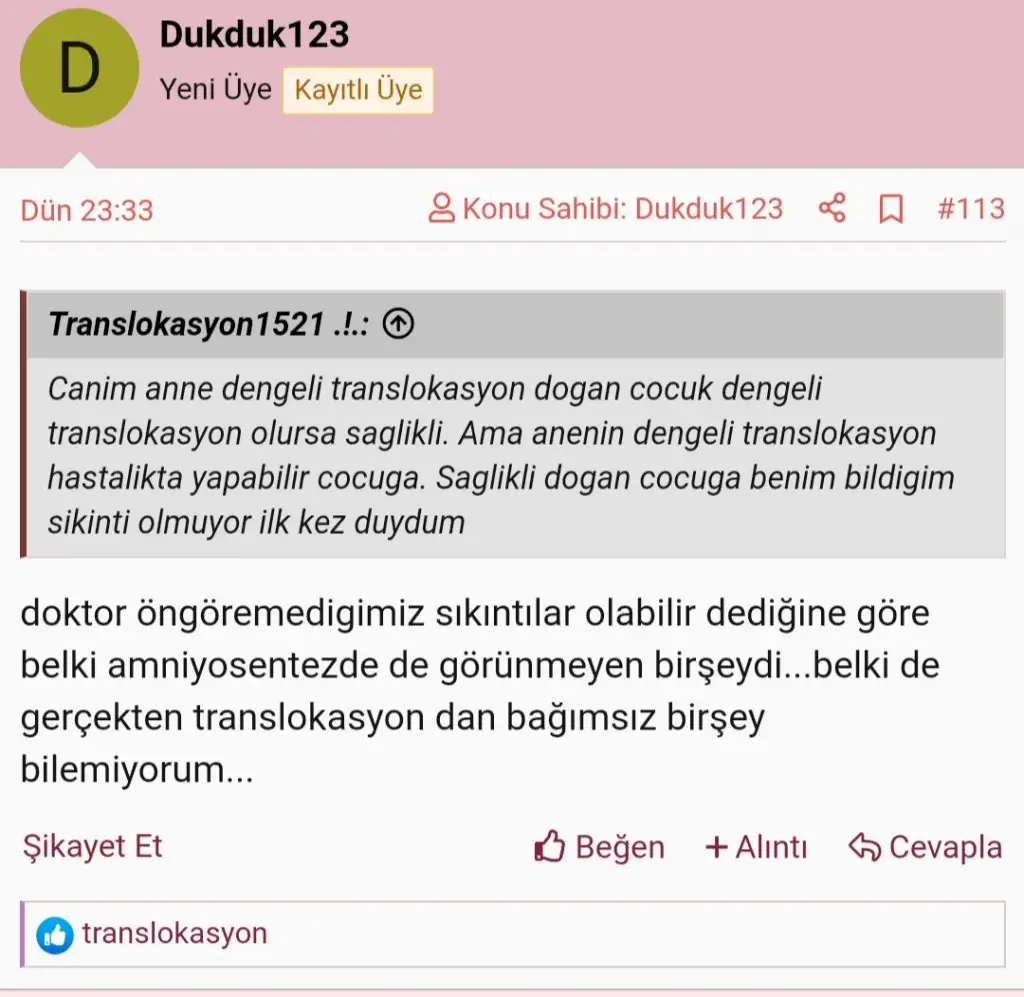Open the post number #113 link
The height and width of the screenshot is (997, 1024).
pos(970,209)
